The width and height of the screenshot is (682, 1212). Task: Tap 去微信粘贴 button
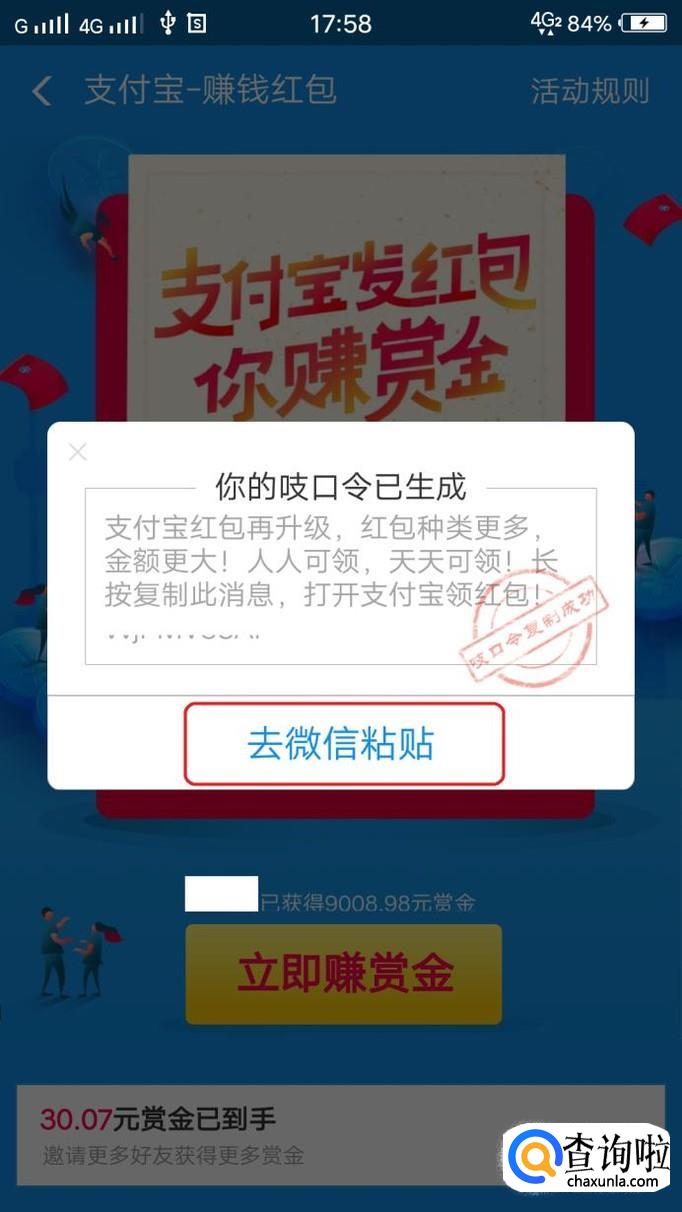point(343,744)
